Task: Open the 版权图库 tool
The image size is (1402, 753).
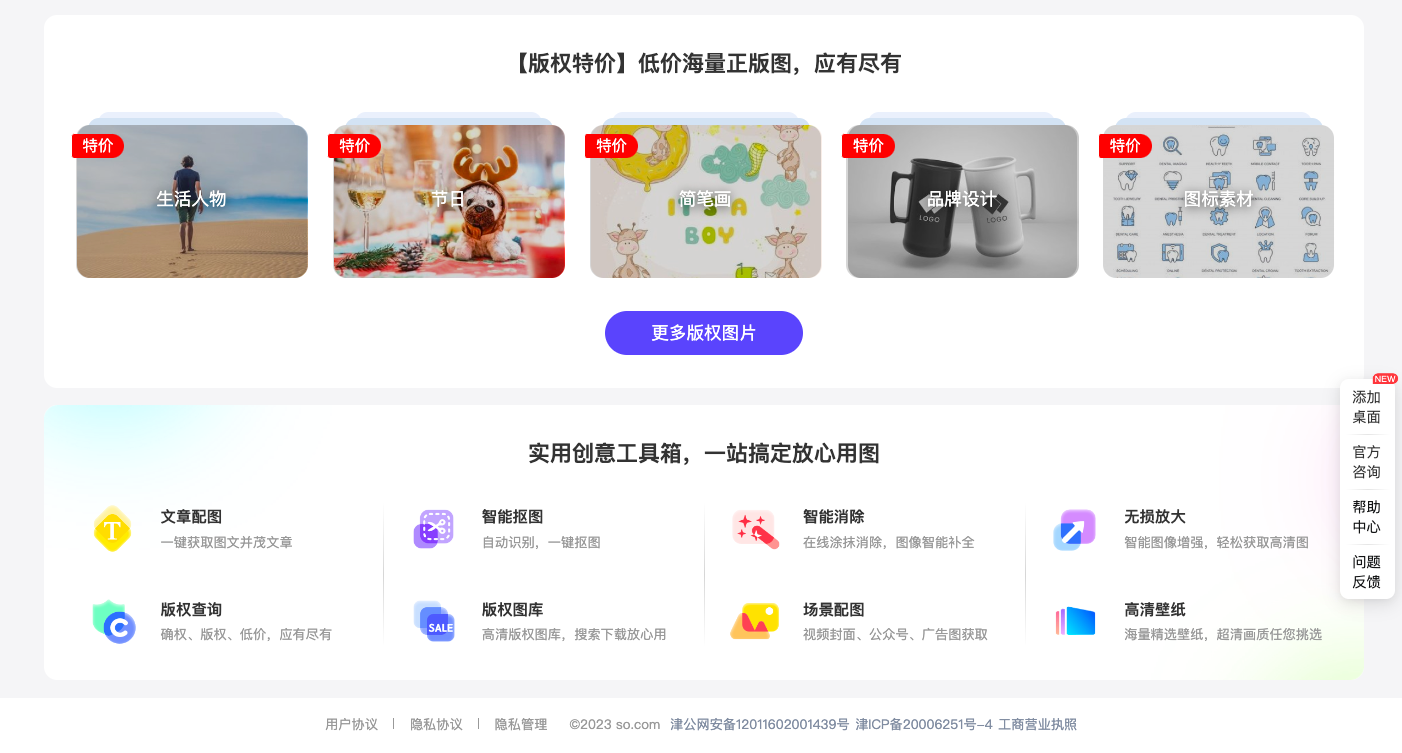Action: 512,610
